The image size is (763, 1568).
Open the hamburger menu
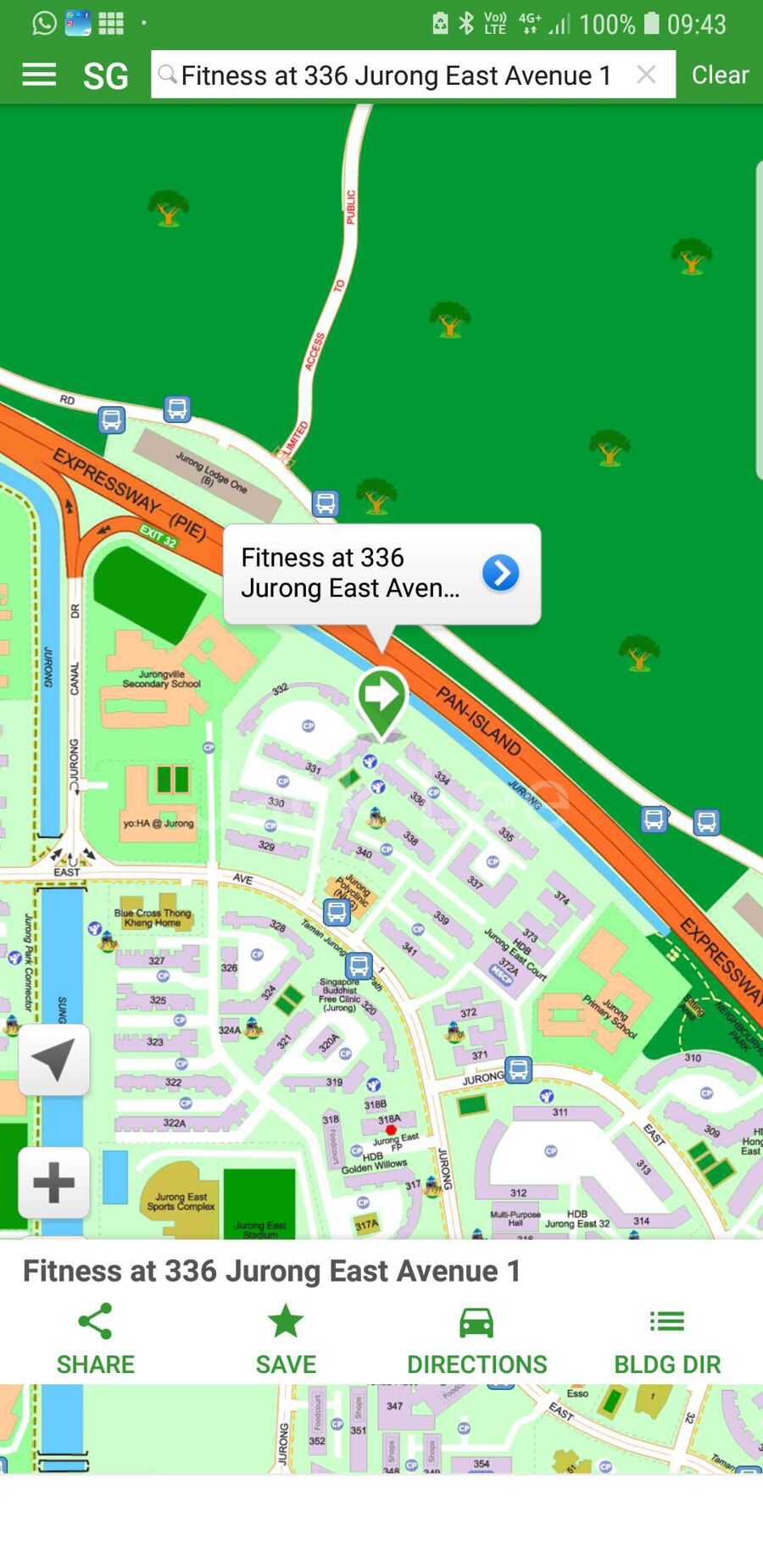click(x=39, y=75)
